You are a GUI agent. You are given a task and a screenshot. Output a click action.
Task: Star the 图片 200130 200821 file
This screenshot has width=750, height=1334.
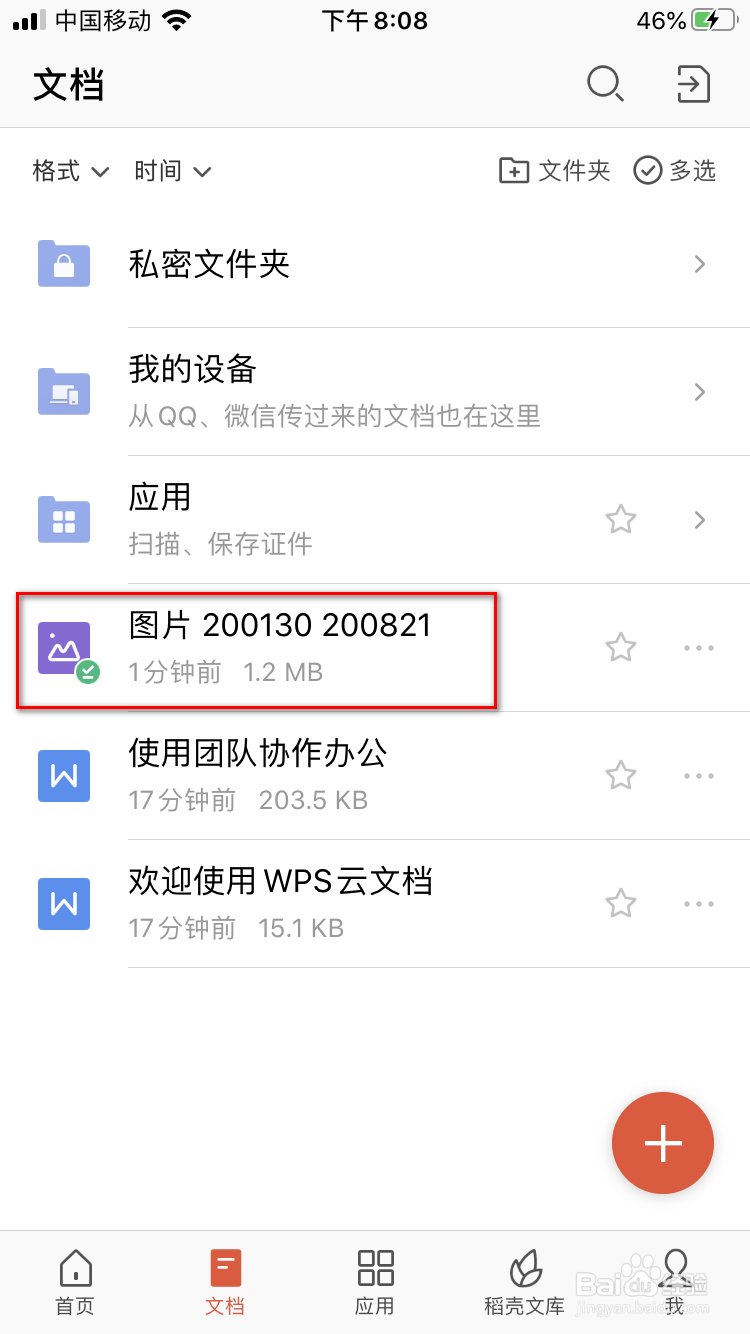pyautogui.click(x=620, y=648)
